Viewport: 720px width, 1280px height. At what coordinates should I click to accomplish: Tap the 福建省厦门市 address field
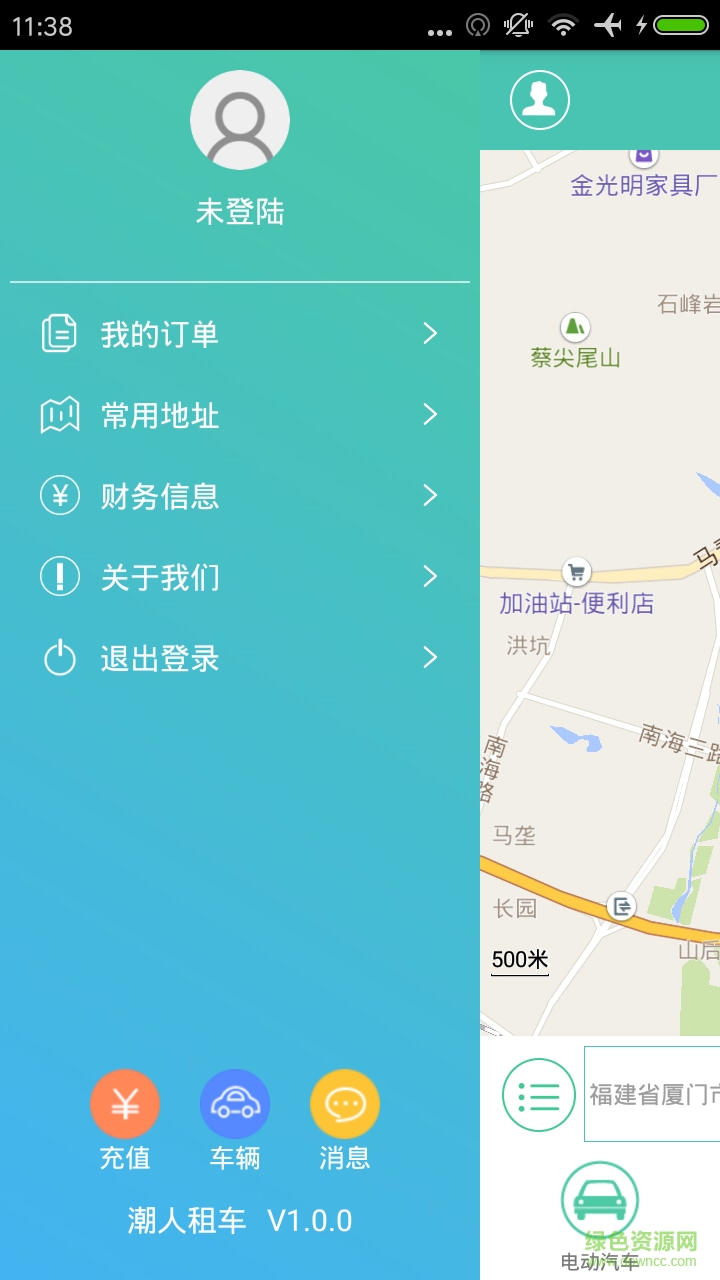(x=652, y=1094)
